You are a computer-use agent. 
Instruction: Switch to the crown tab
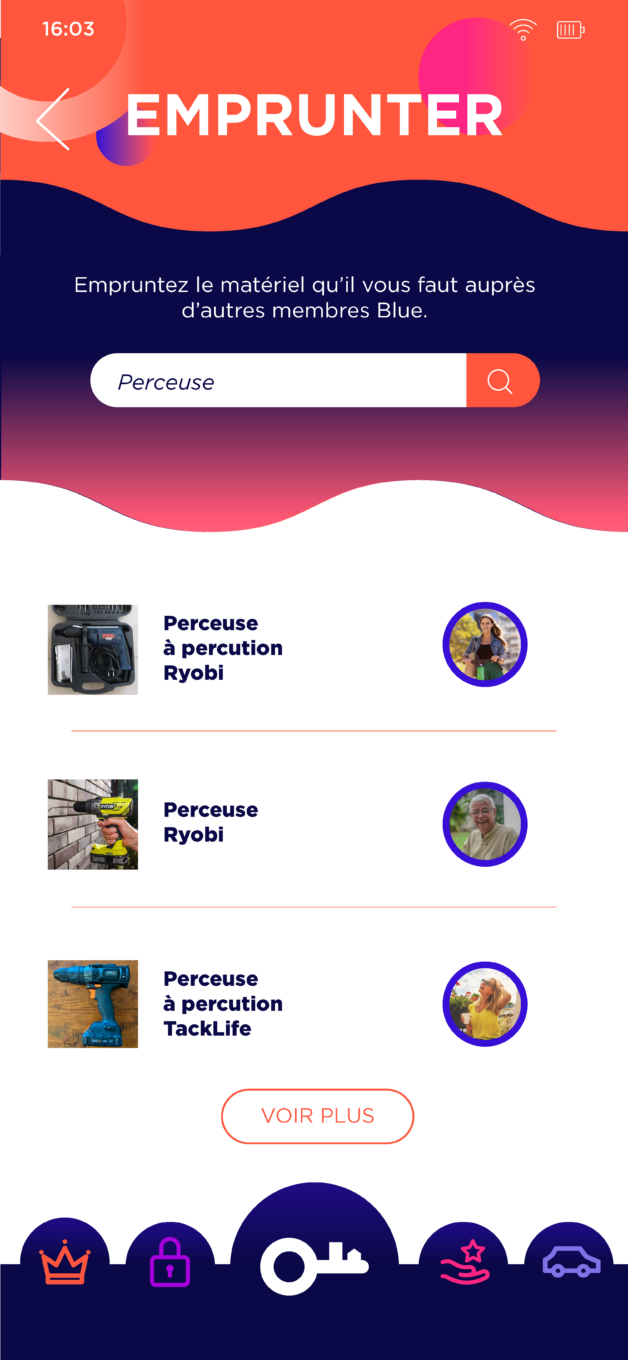[65, 1265]
